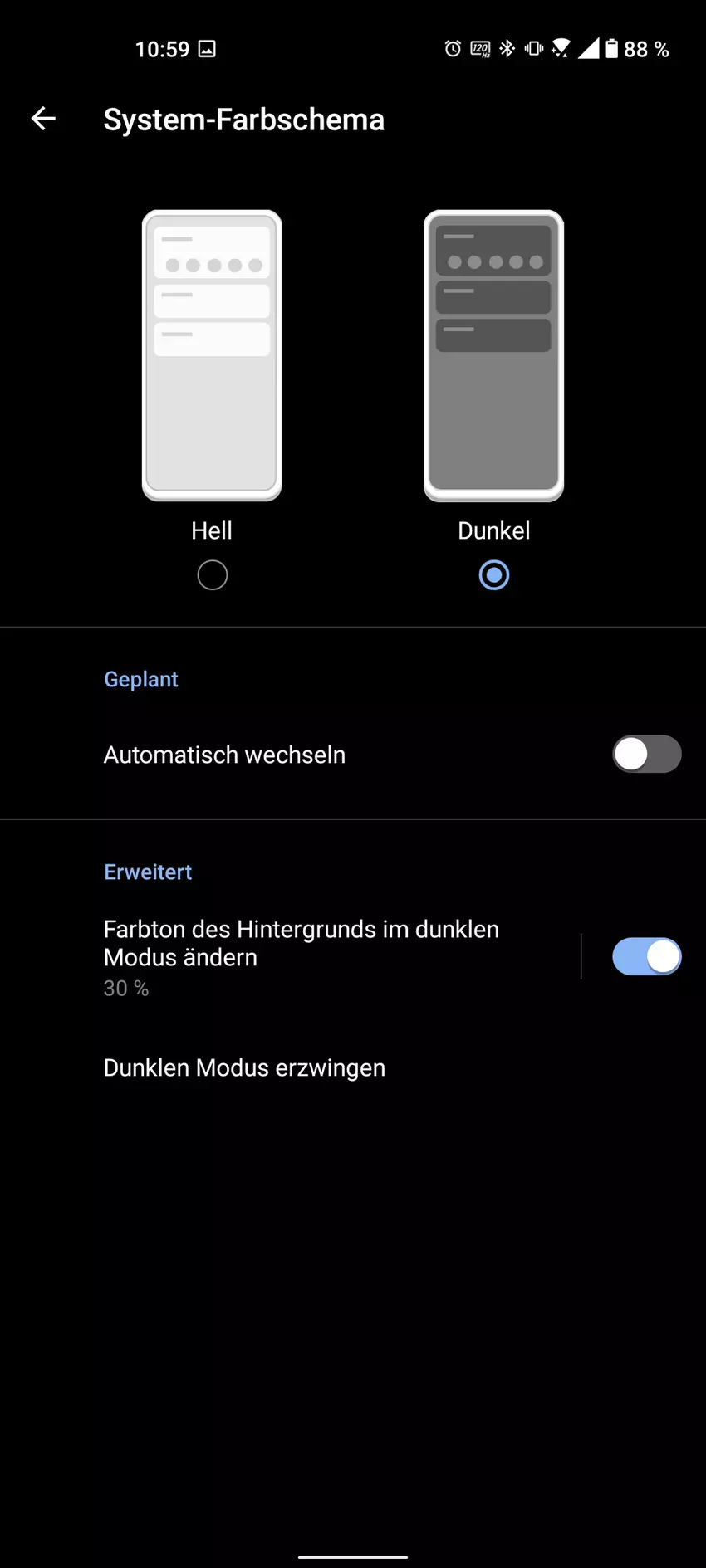Tap the dark theme phone preview

pos(494,355)
